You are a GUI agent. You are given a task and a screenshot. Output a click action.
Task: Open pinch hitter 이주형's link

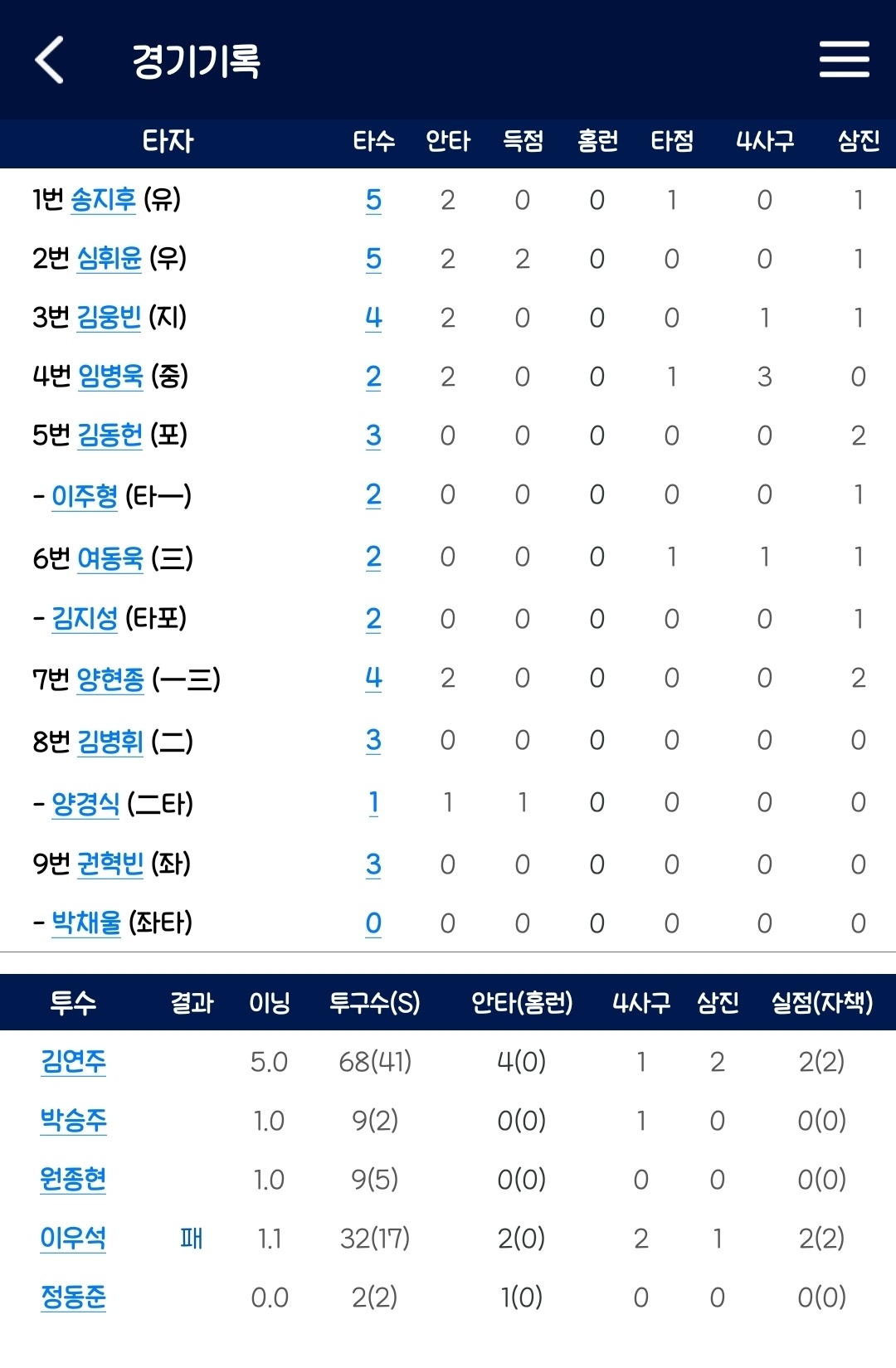85,496
